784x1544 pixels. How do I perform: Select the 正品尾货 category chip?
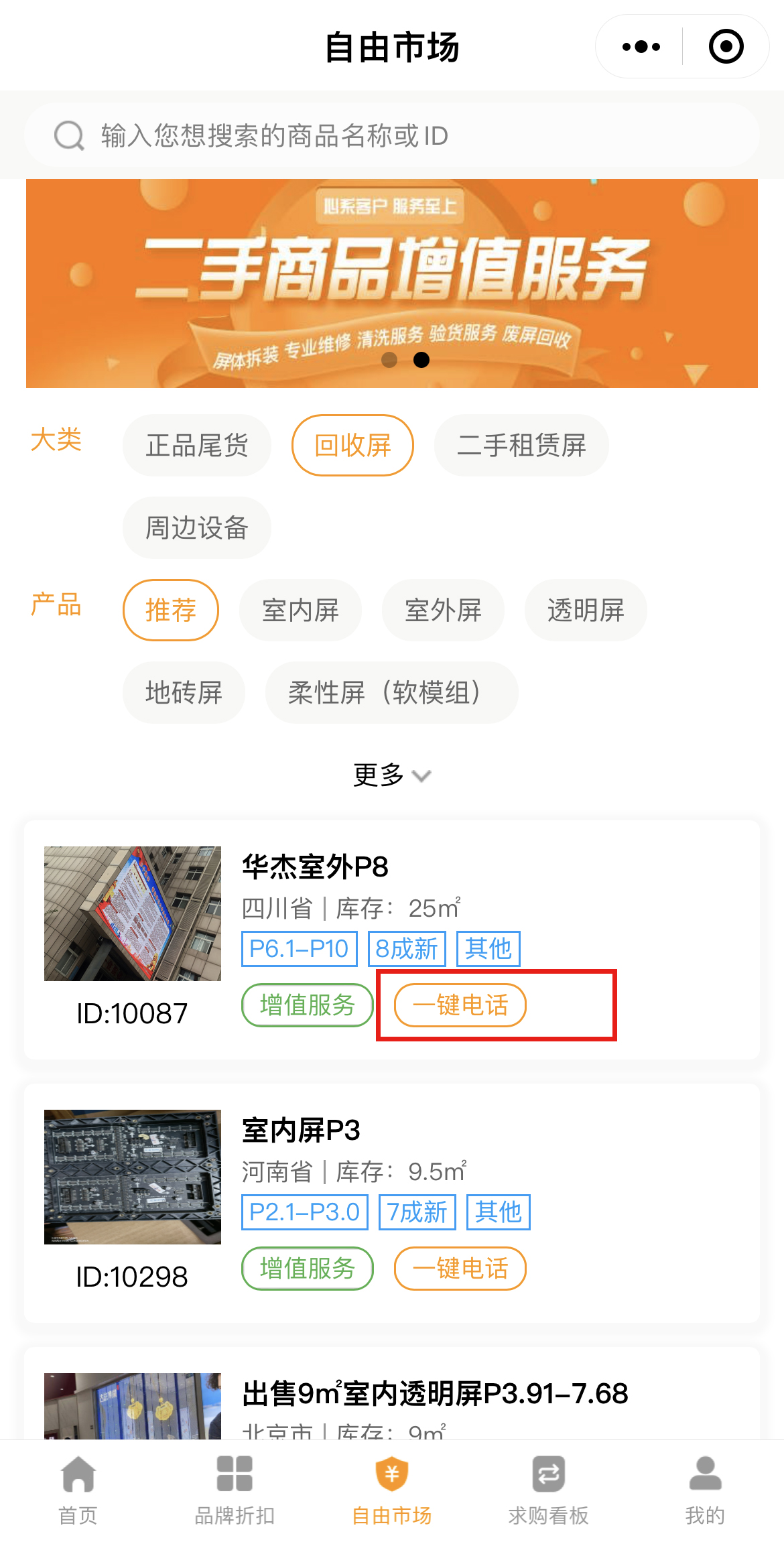pos(197,446)
